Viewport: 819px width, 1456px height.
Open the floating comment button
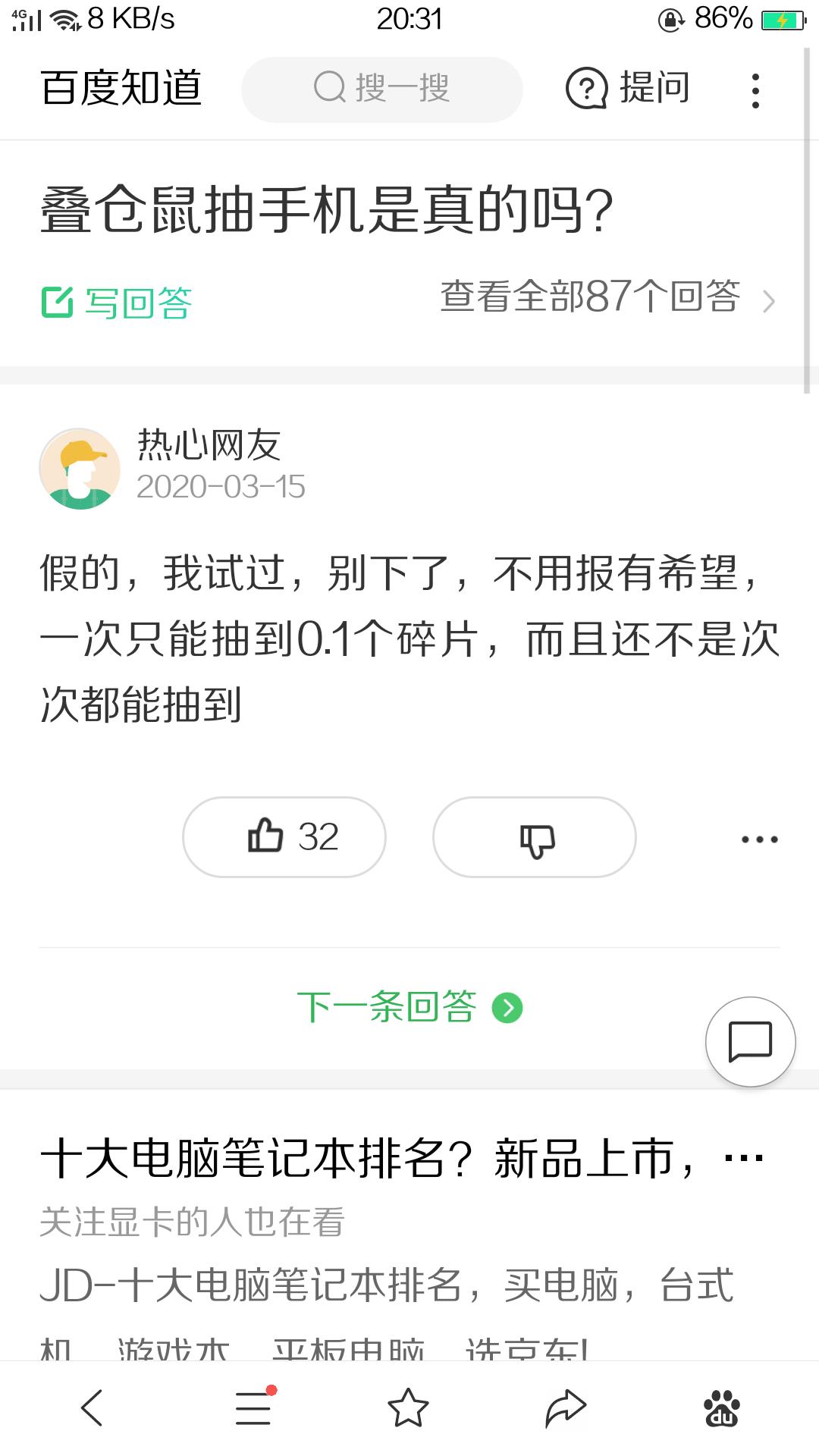click(750, 1041)
